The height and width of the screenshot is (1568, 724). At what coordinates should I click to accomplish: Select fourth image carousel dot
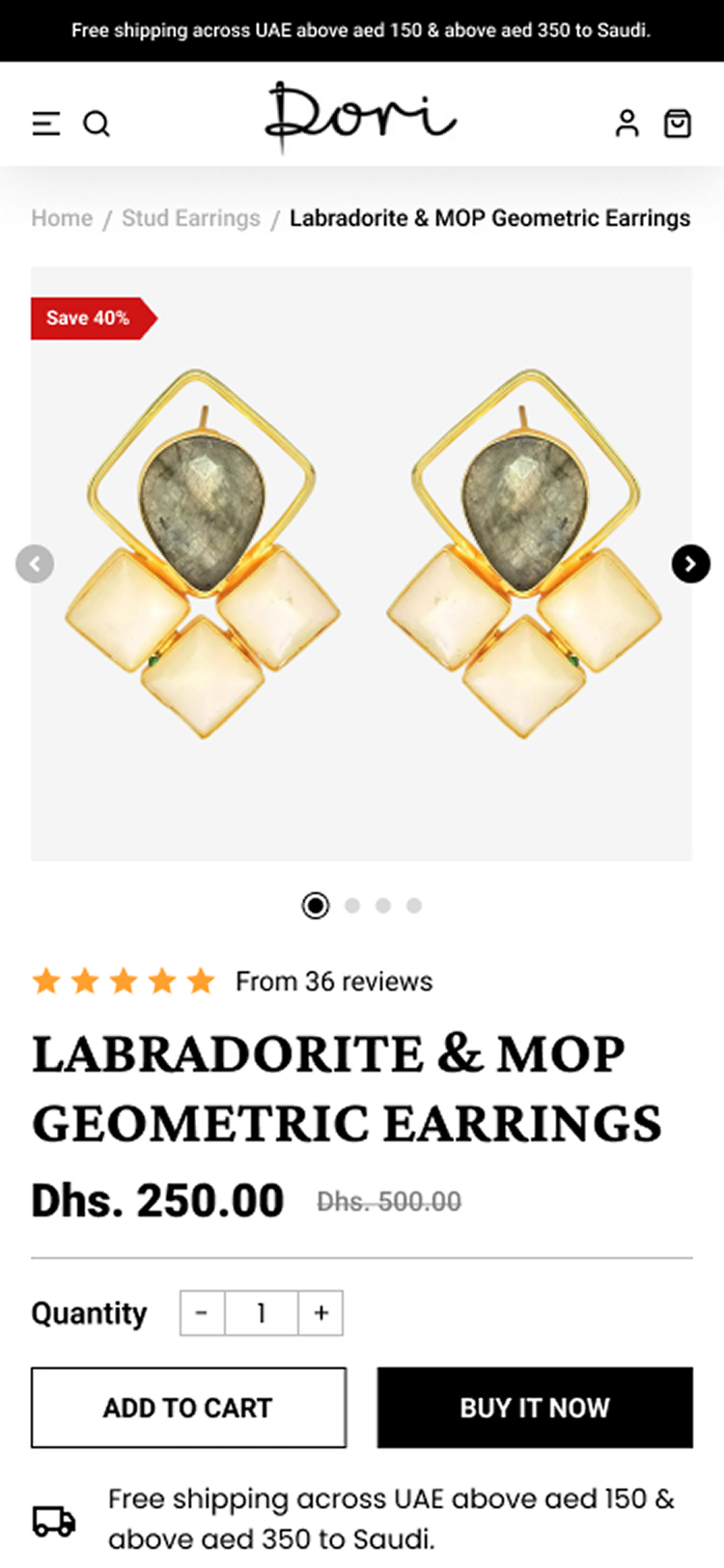click(x=414, y=906)
